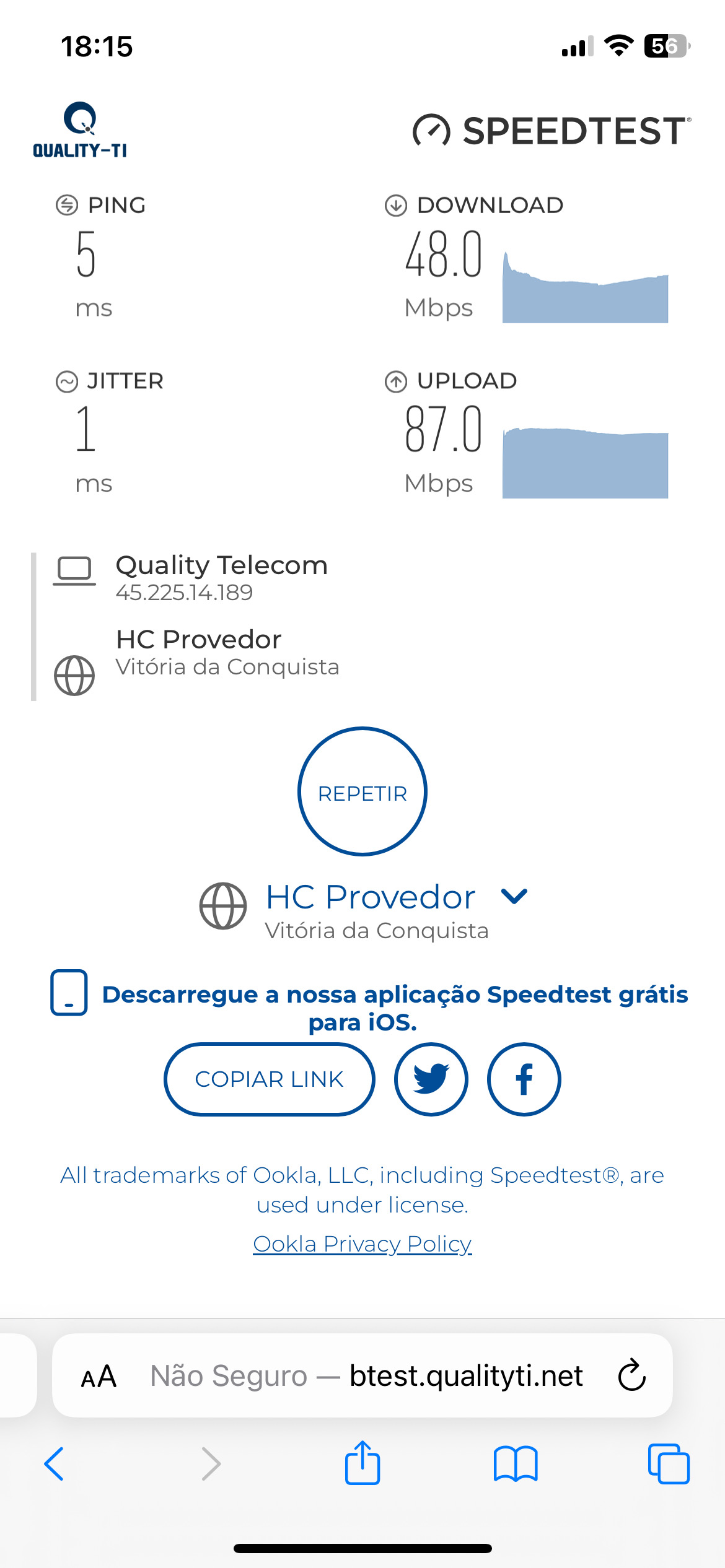
Task: Copy the result link with COPIAR LINK
Action: 269,1079
